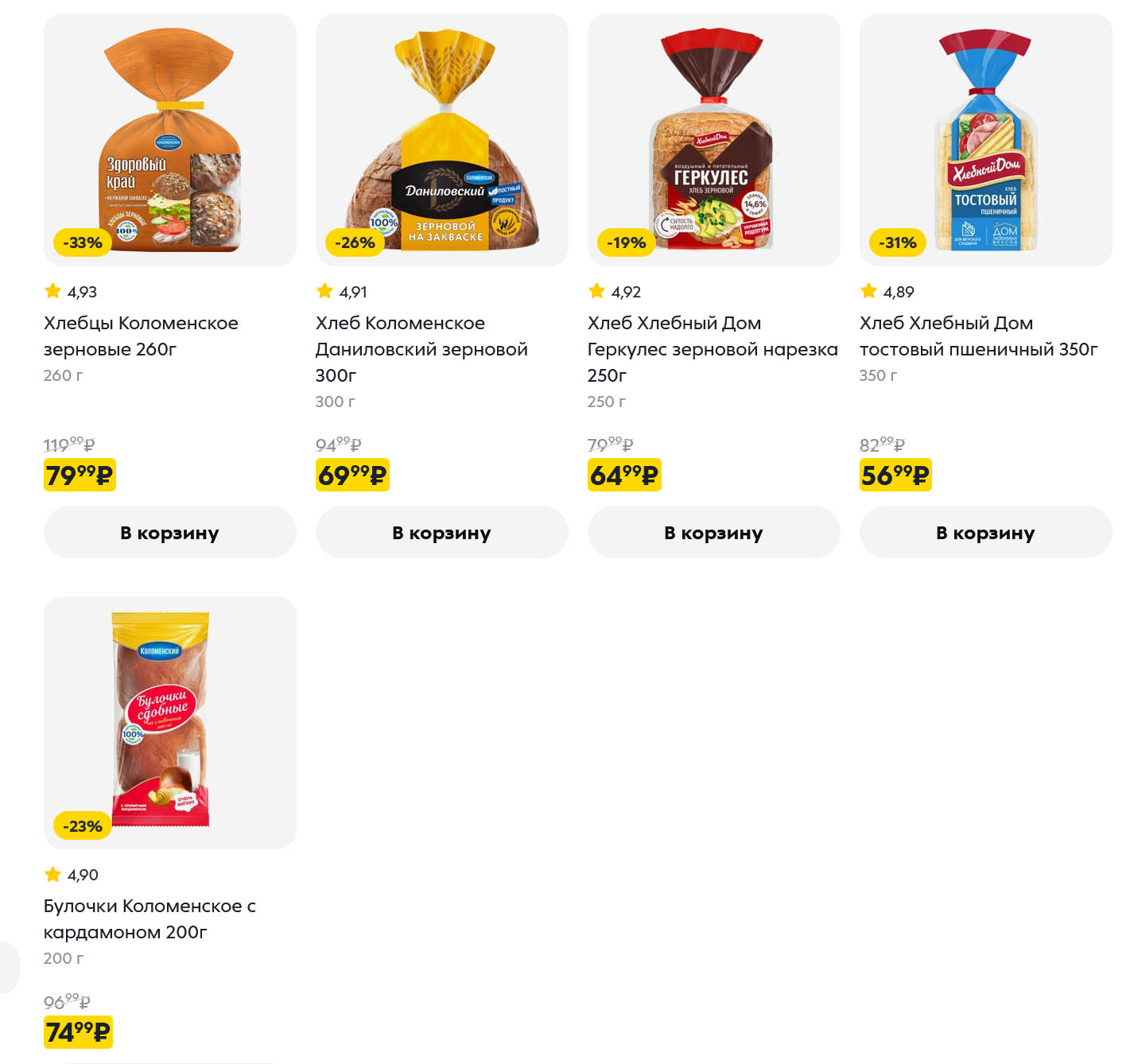Image resolution: width=1134 pixels, height=1064 pixels.
Task: View Хлеб Хлебный Дом Геркулес details
Action: pos(712,348)
